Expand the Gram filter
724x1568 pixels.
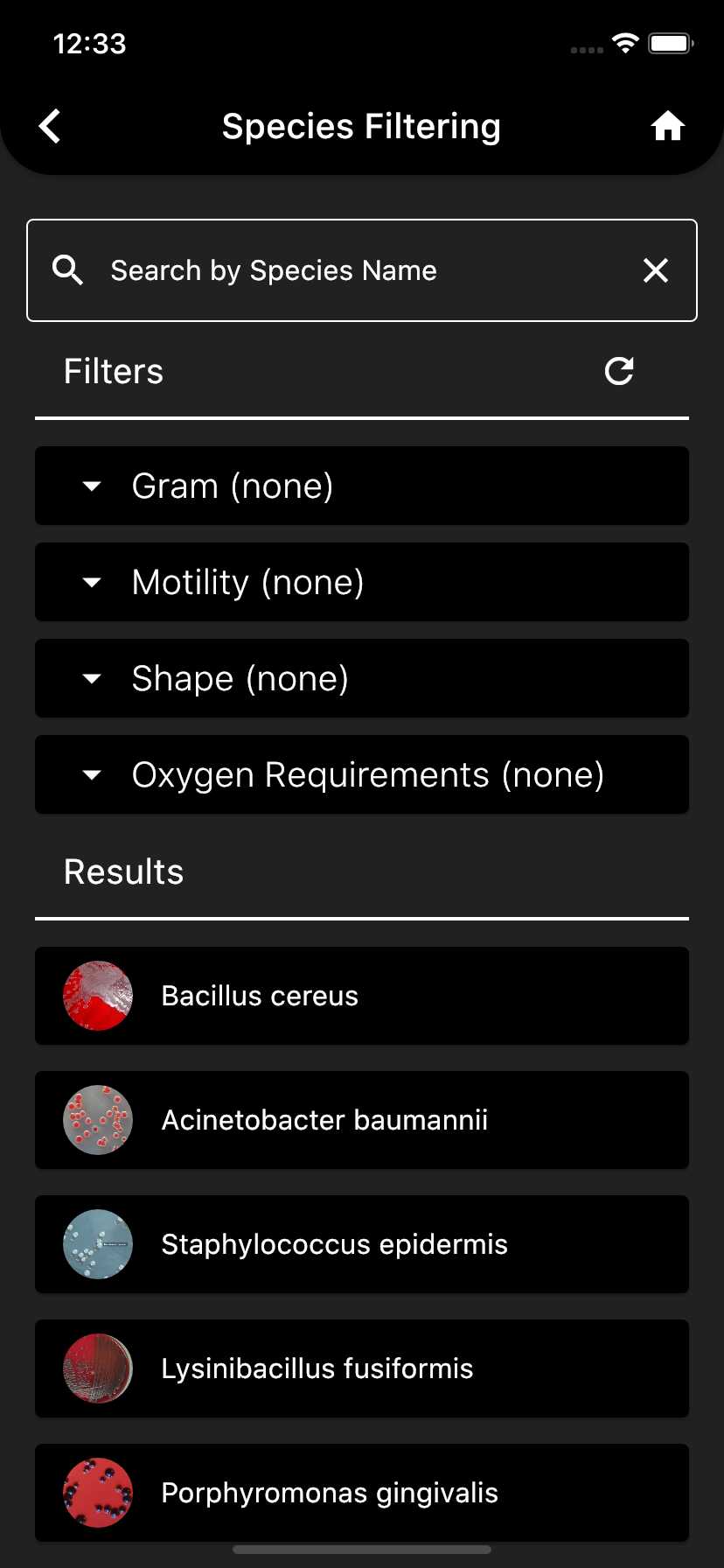[362, 486]
